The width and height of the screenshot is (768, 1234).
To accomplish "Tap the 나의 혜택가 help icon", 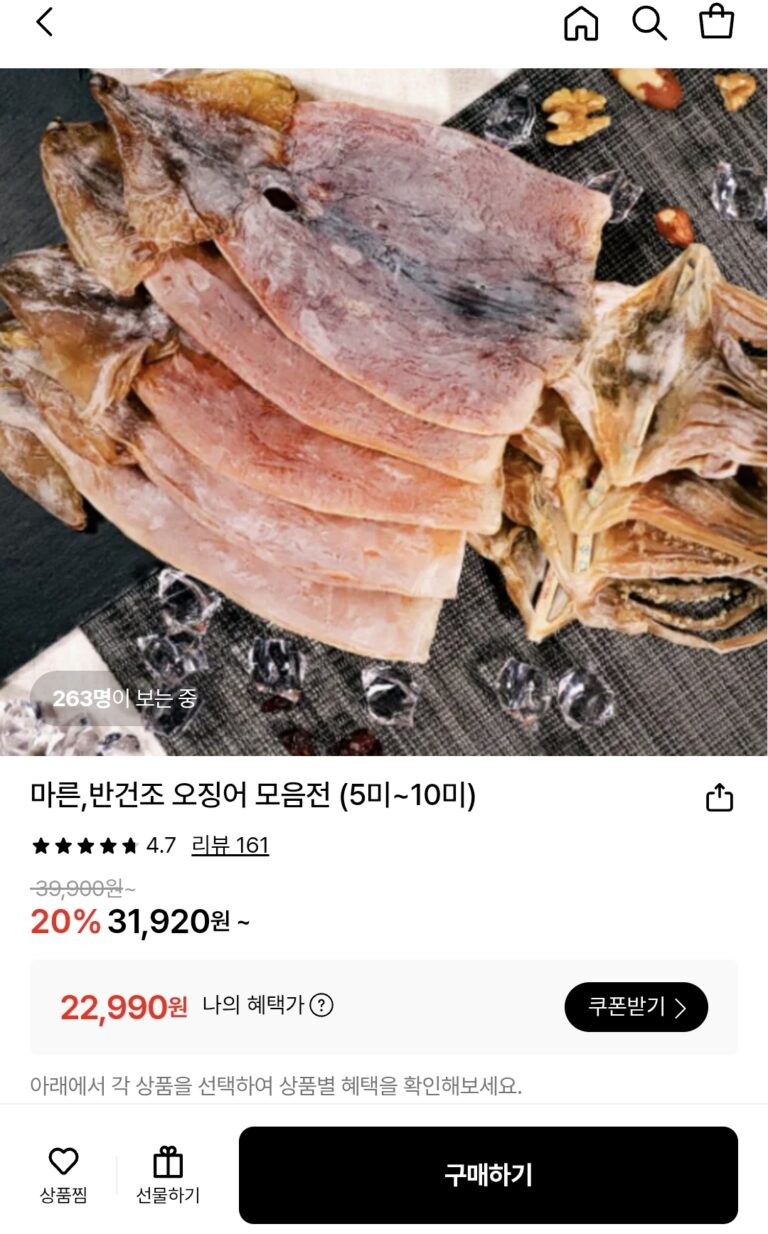I will (x=321, y=1005).
